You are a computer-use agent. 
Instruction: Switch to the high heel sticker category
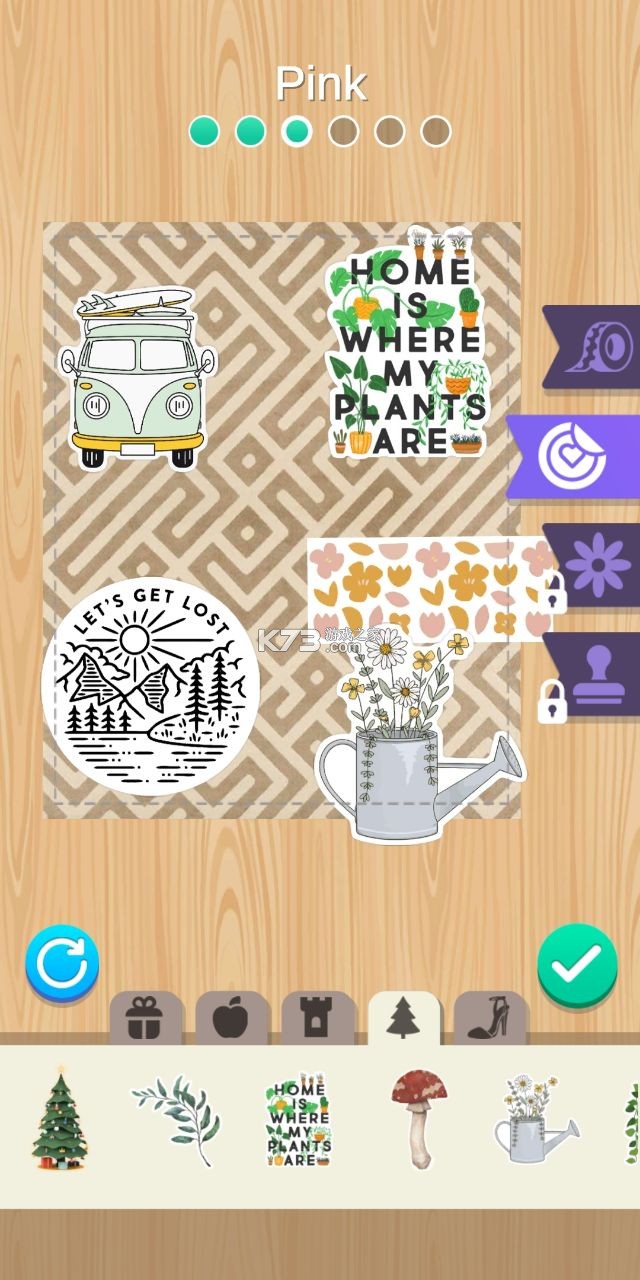(490, 1019)
